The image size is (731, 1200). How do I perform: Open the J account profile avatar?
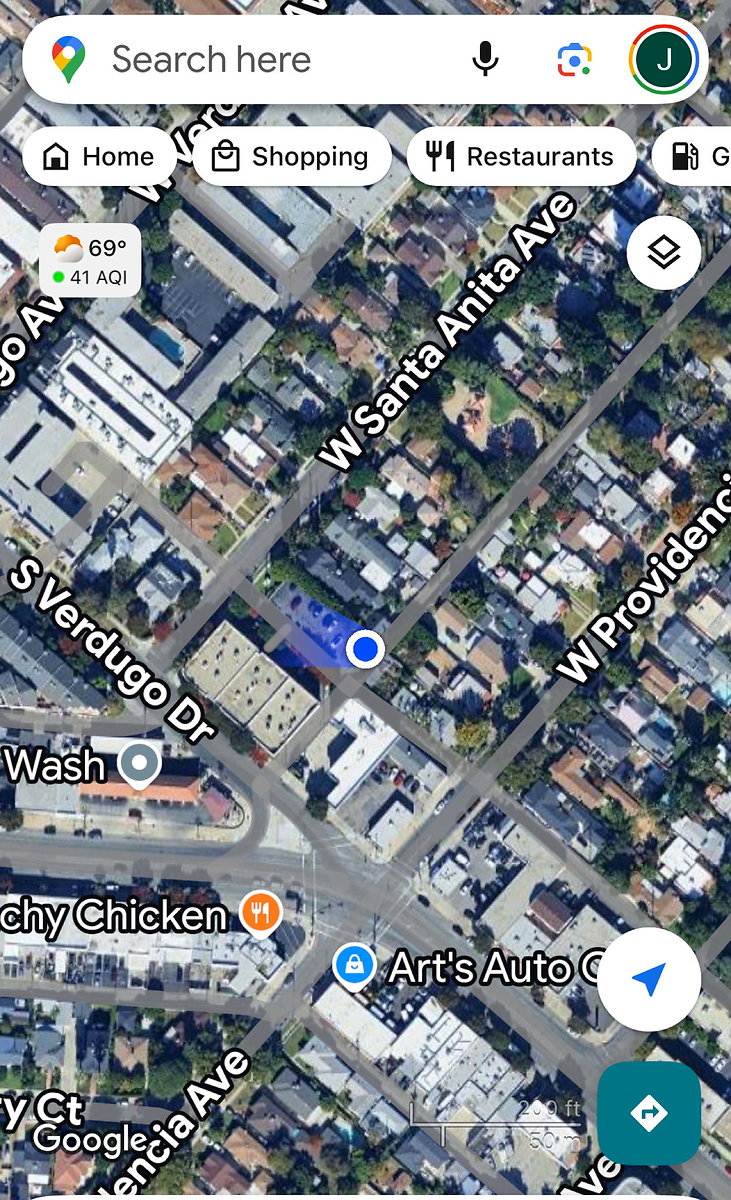coord(664,60)
